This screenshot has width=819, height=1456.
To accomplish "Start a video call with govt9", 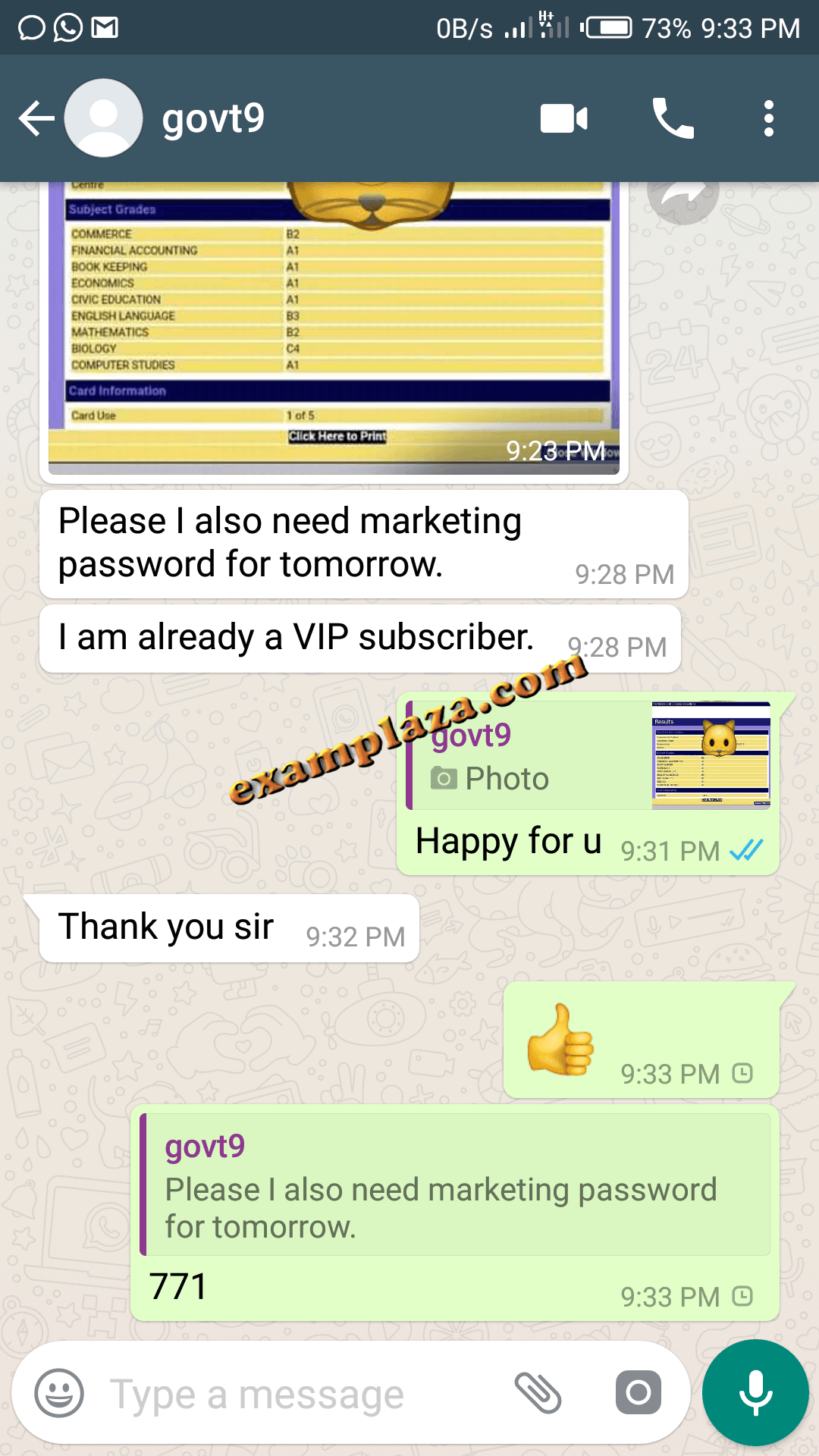I will [x=563, y=118].
